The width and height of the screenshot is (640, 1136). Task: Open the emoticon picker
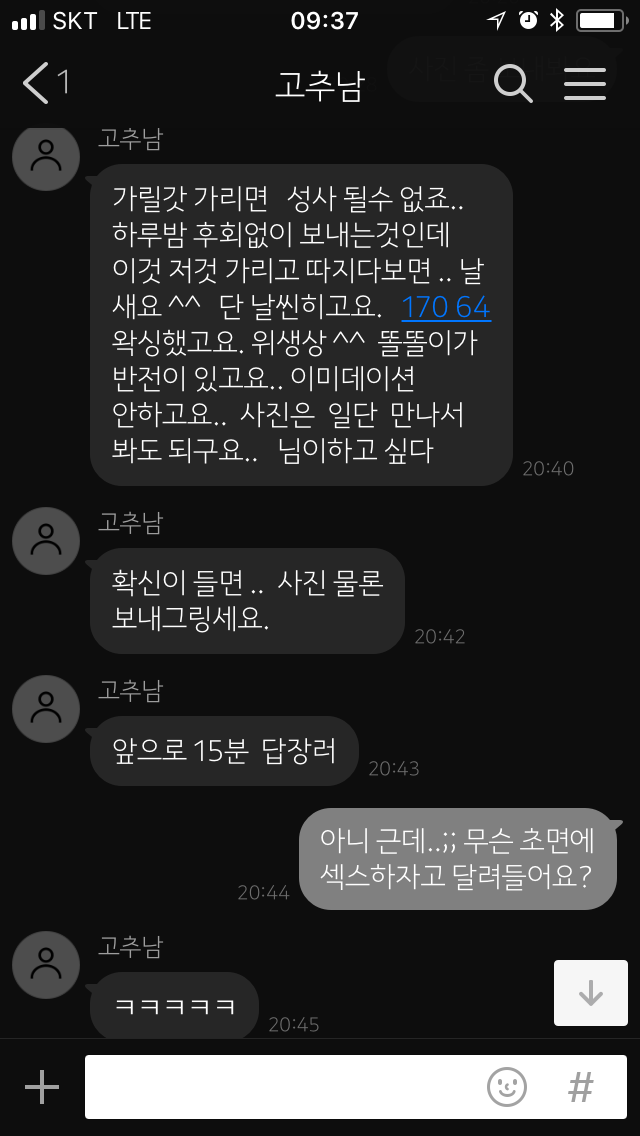(x=507, y=1087)
